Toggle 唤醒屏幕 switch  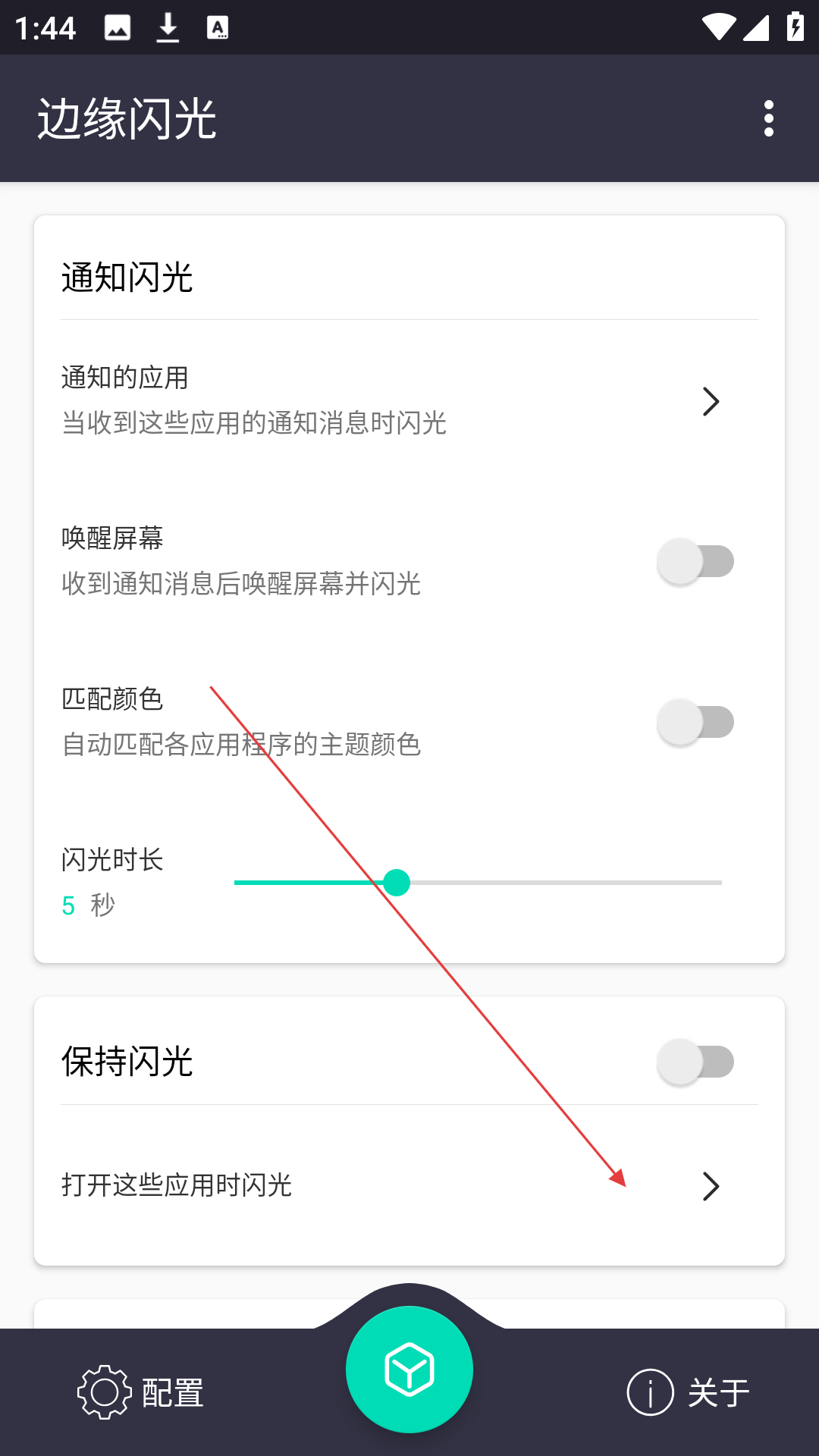pos(695,561)
